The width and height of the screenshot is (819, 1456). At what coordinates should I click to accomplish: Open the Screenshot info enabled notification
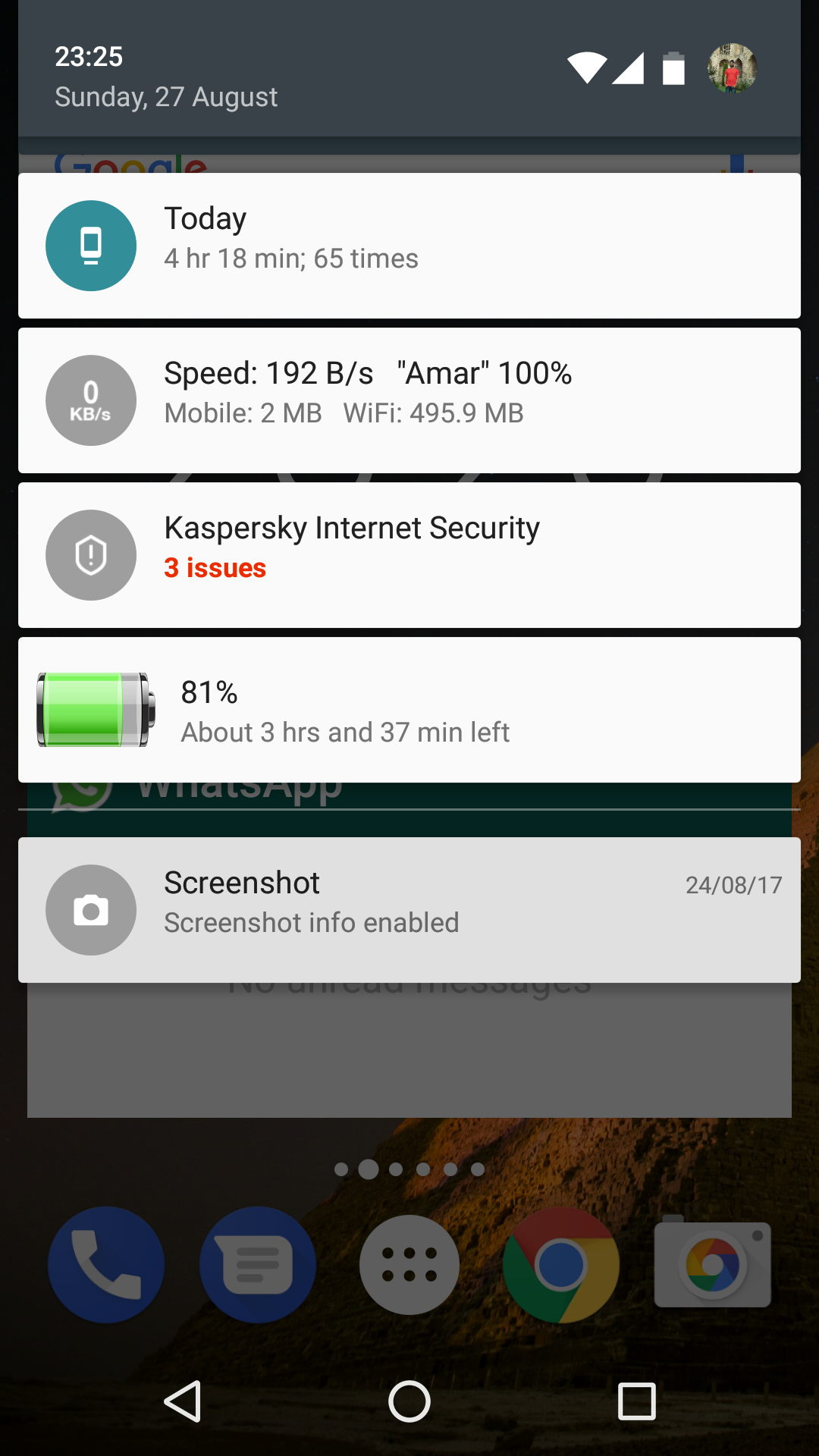click(409, 910)
